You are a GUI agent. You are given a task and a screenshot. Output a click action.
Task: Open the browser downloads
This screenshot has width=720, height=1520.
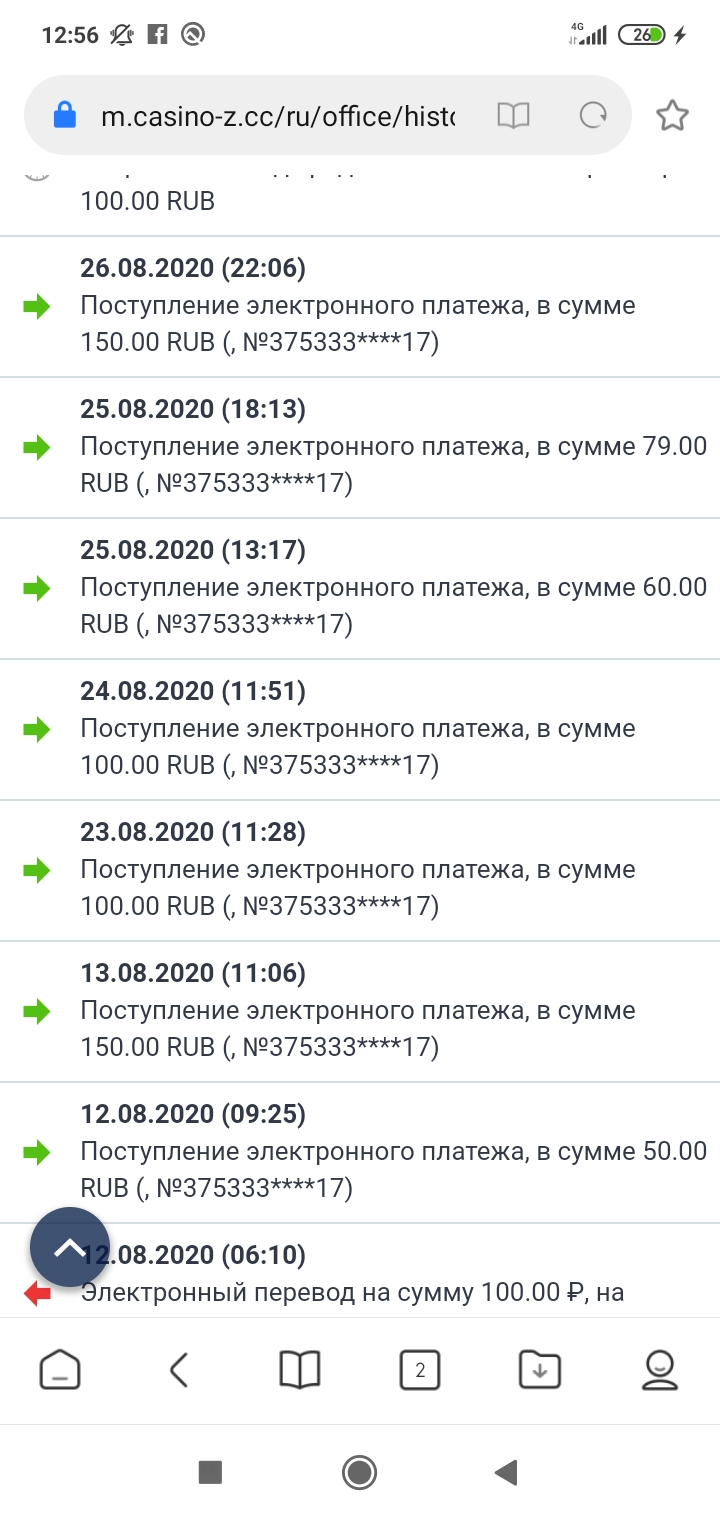click(540, 1370)
